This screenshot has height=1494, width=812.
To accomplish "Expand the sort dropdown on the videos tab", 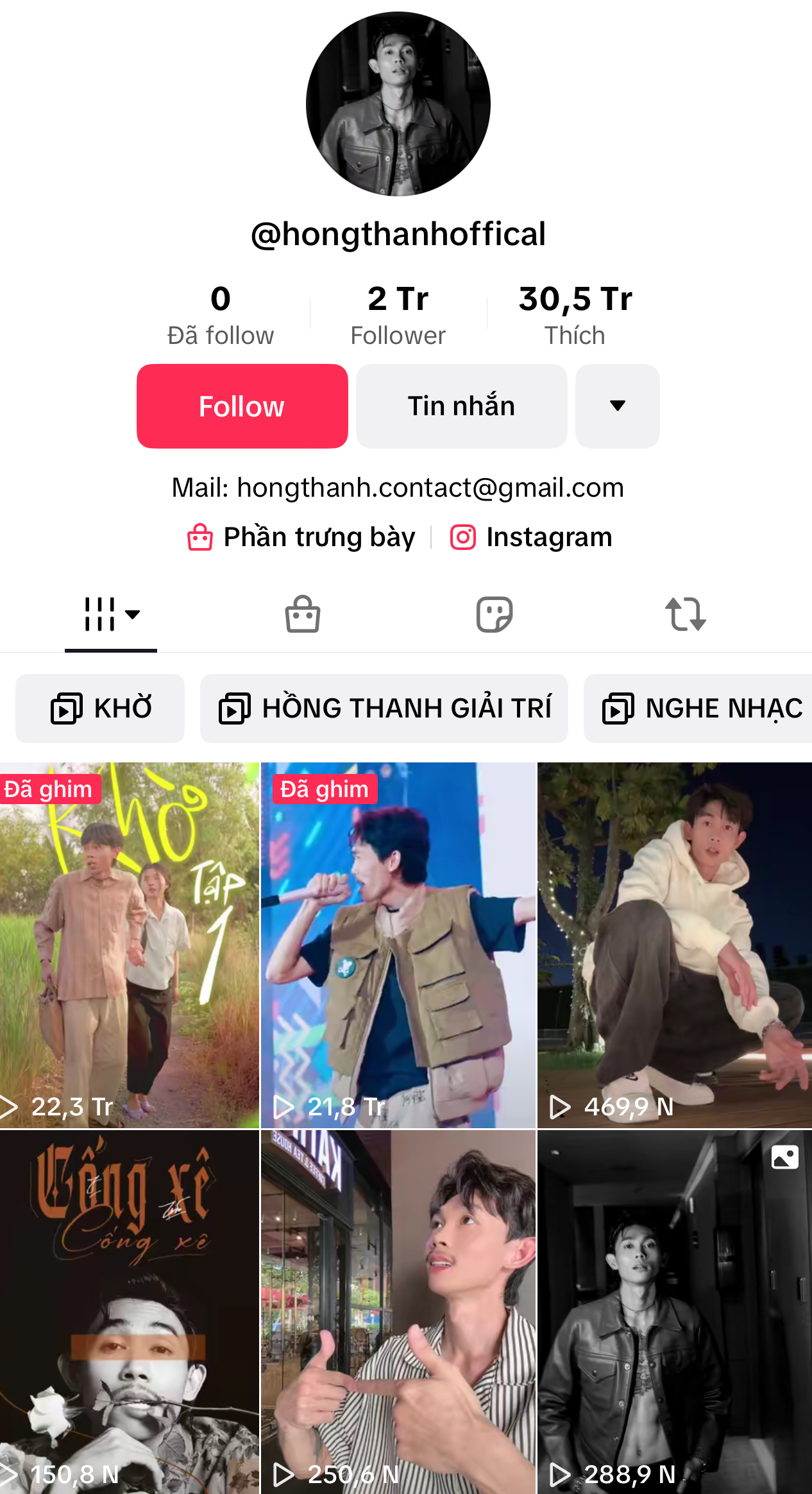I will coord(133,615).
